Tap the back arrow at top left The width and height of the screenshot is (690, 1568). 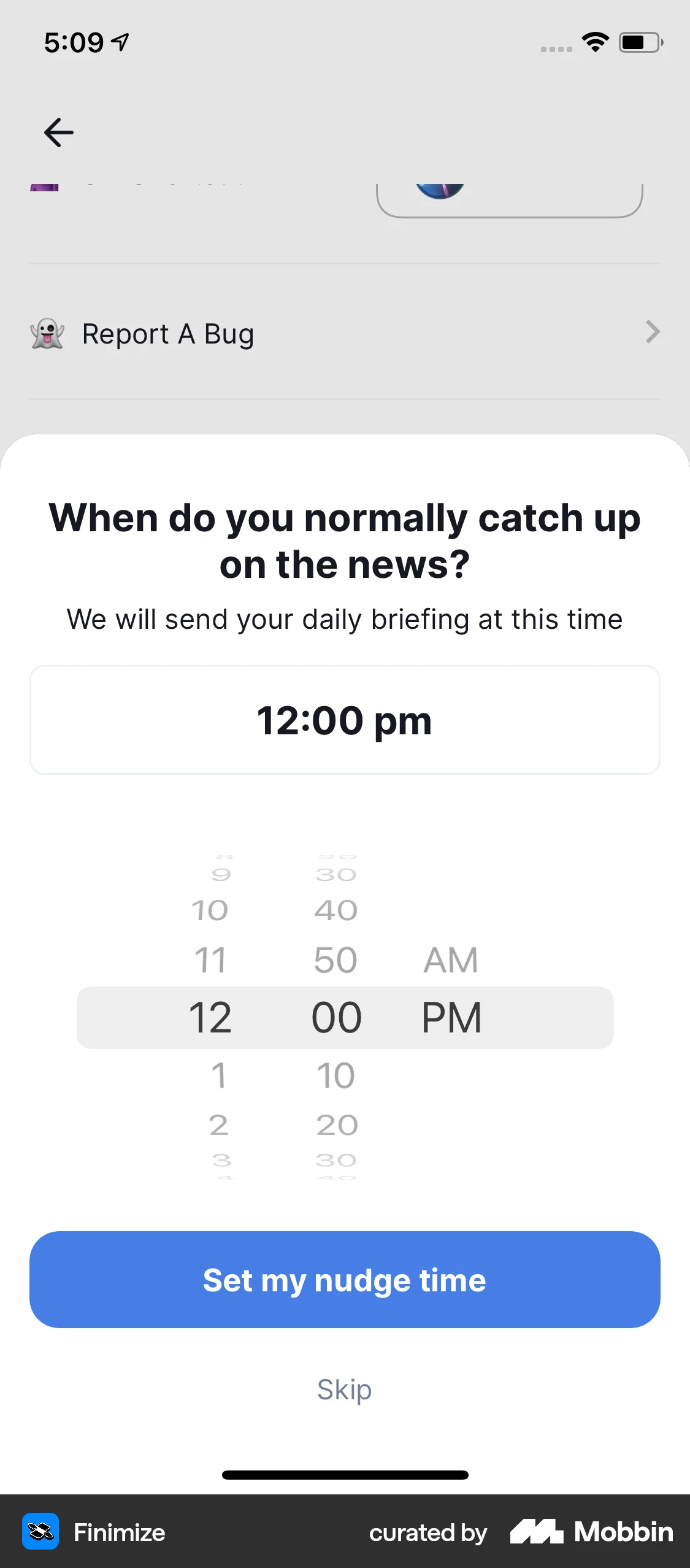58,131
